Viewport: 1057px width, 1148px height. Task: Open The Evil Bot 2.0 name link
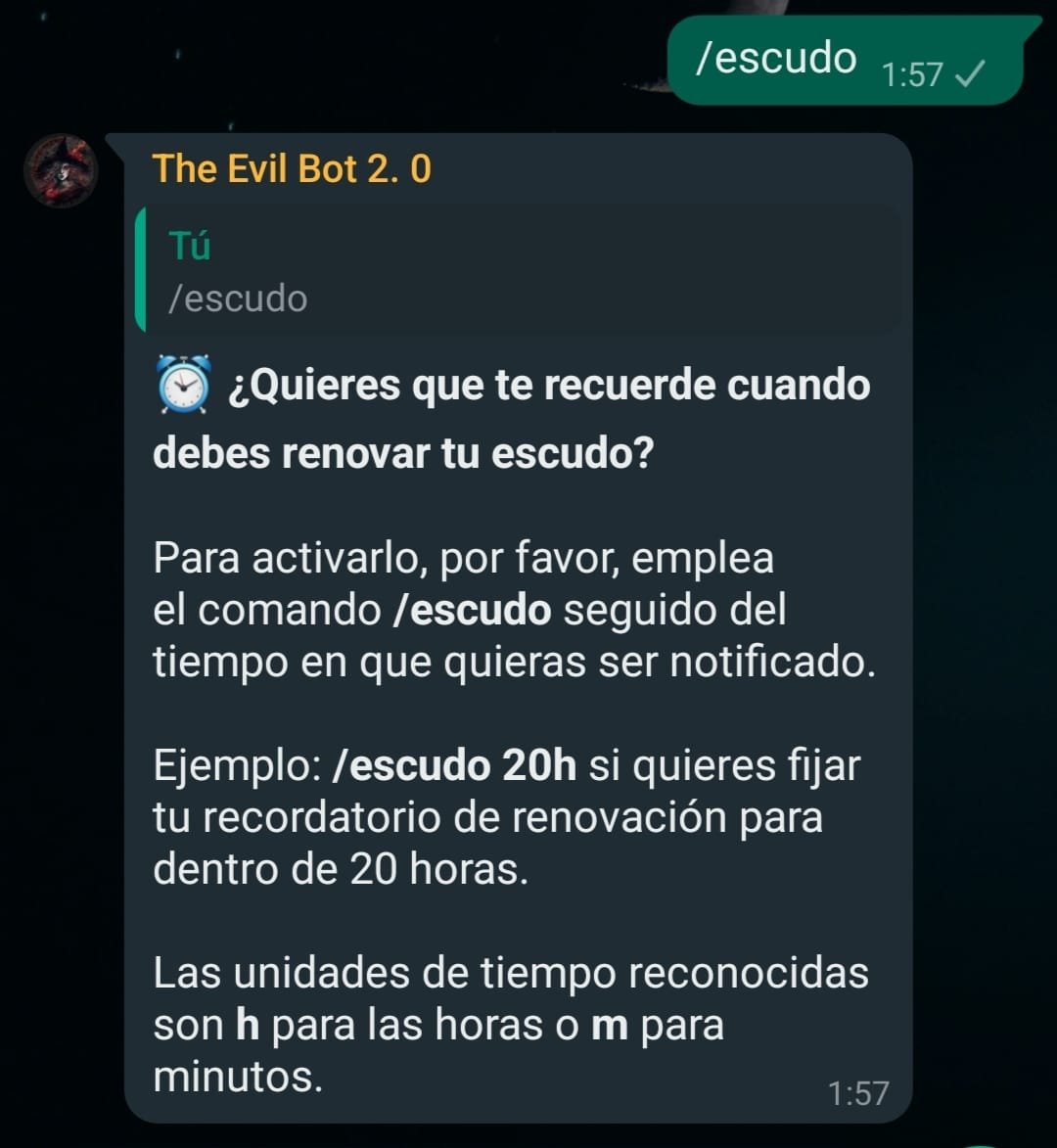pyautogui.click(x=290, y=167)
